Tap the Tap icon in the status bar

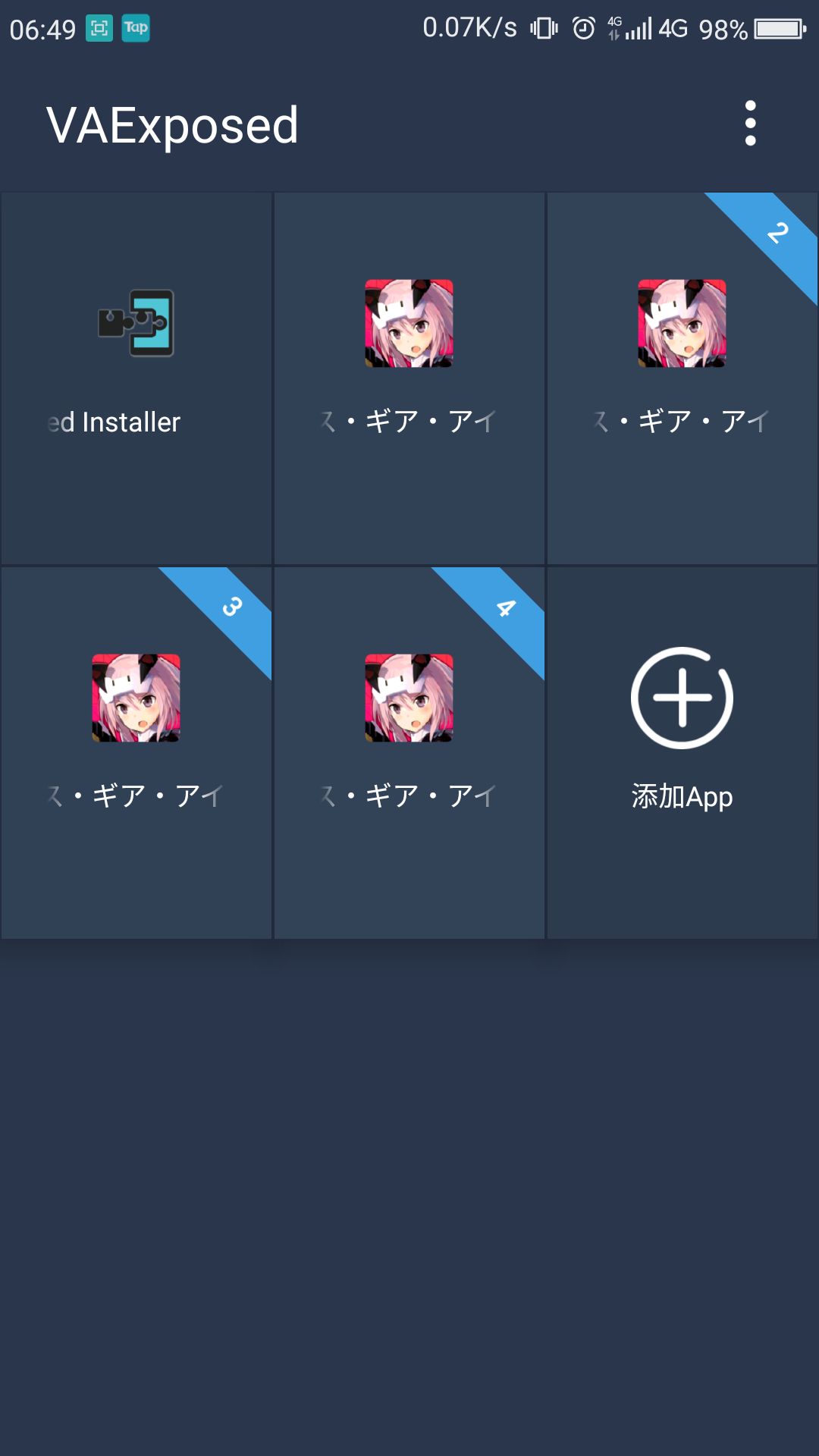click(x=133, y=29)
